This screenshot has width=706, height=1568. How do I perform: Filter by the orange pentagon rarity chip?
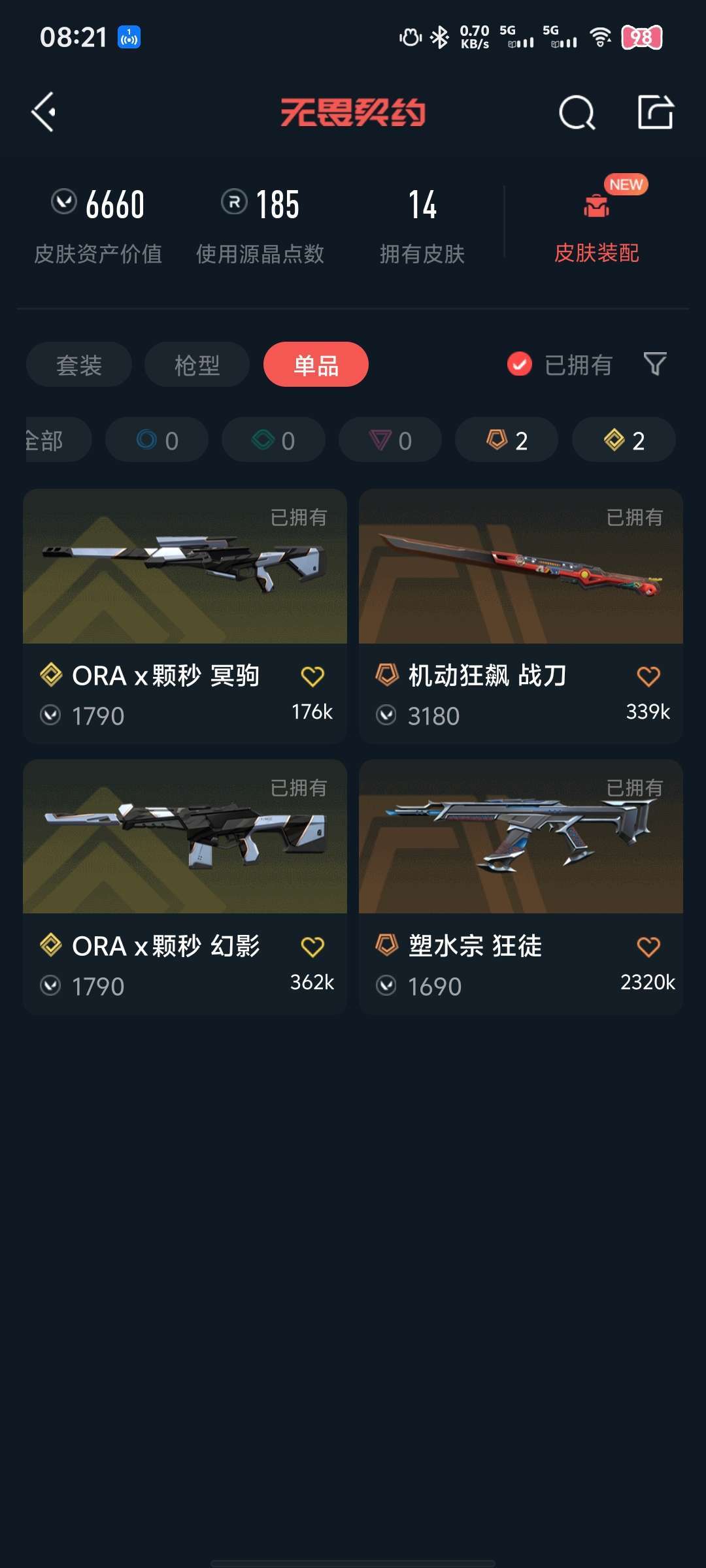pos(507,440)
